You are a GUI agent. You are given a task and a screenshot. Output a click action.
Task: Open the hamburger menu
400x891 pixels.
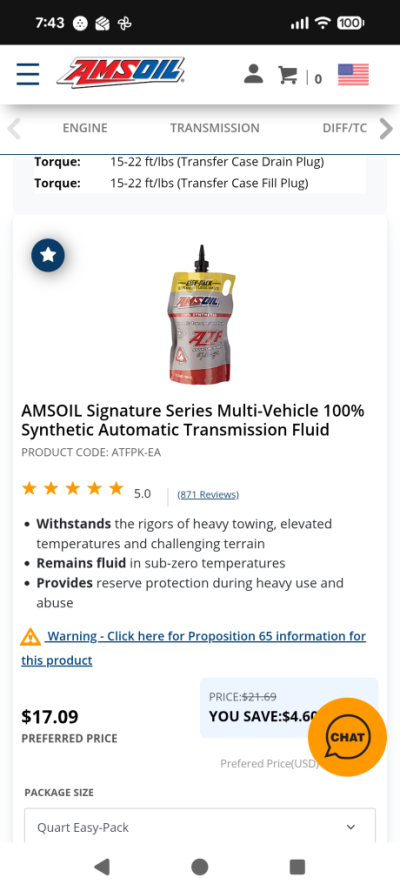(27, 74)
